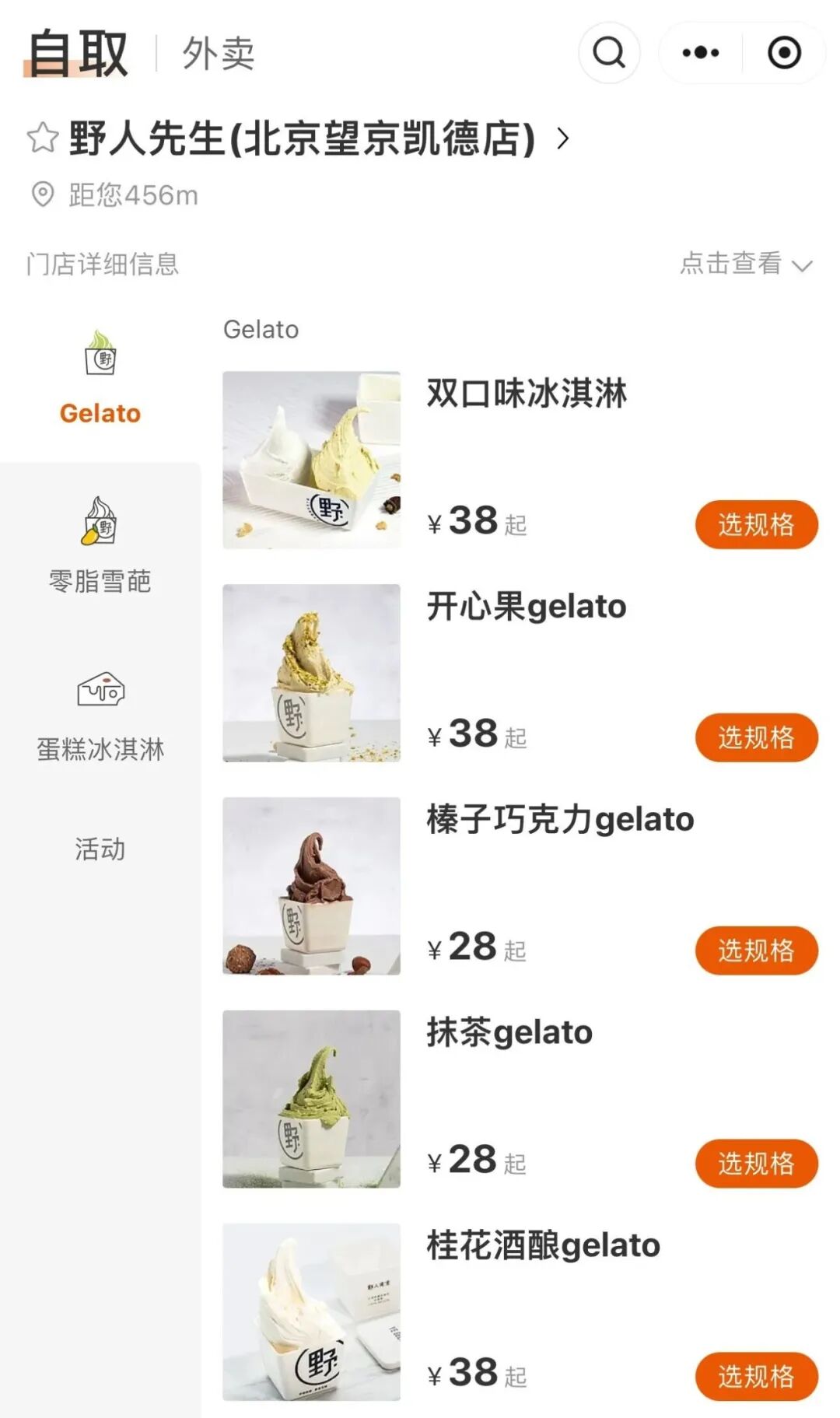This screenshot has width=840, height=1418.
Task: Pick specs for 抹茶gelato
Action: (x=756, y=1164)
